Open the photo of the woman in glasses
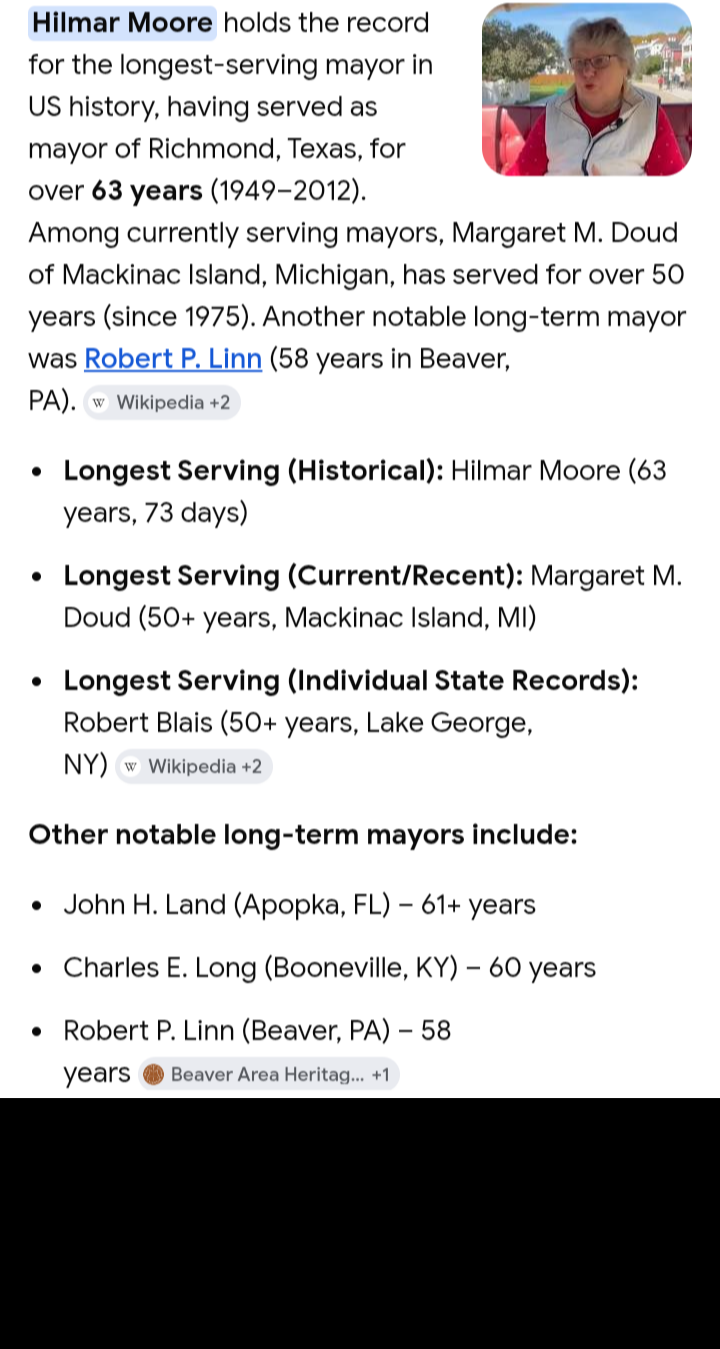 tap(586, 89)
